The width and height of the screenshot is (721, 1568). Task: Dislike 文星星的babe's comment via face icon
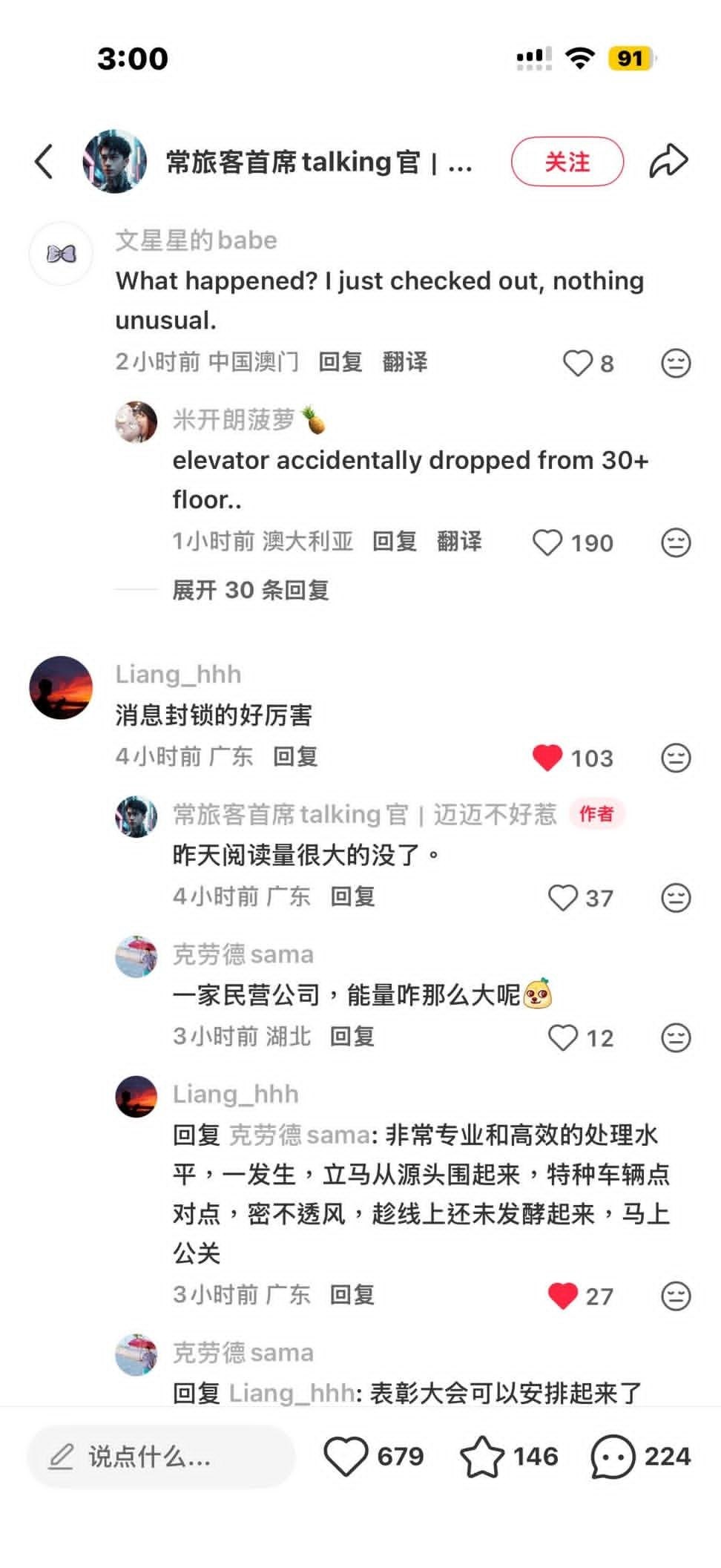[676, 364]
